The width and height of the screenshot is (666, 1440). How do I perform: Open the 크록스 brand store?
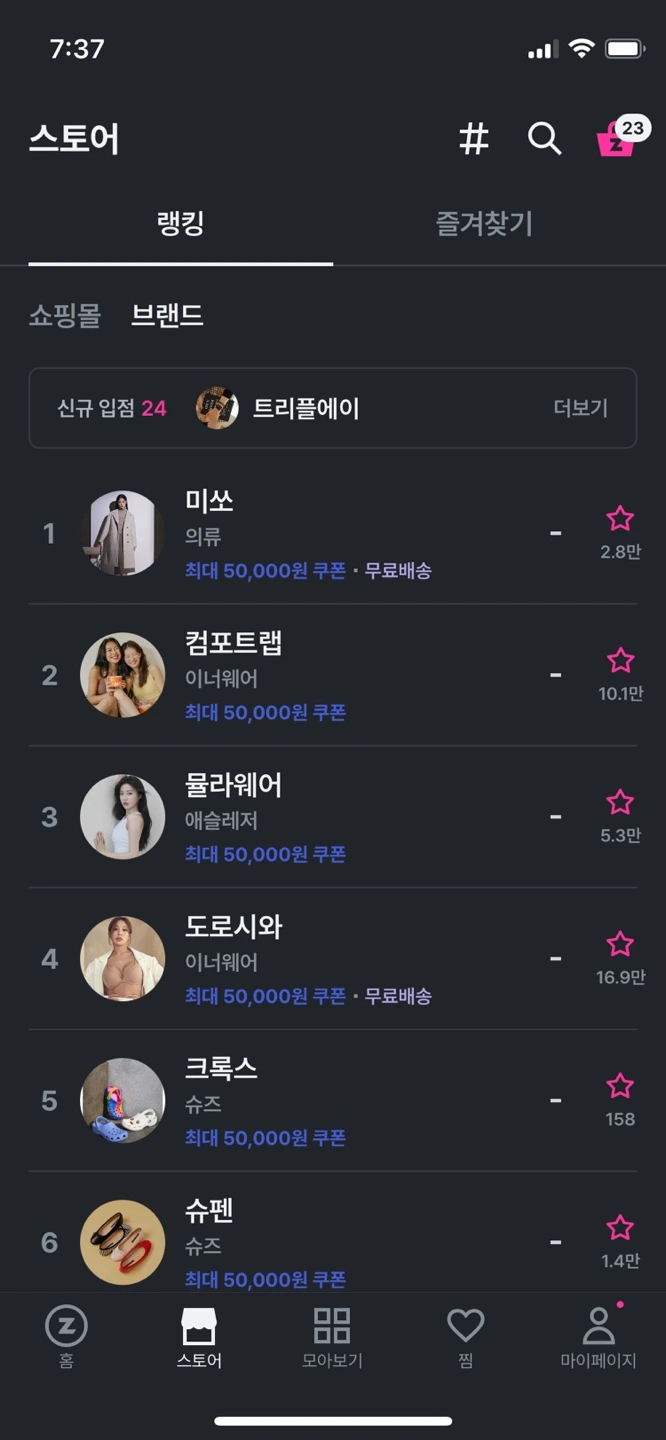click(x=300, y=1101)
